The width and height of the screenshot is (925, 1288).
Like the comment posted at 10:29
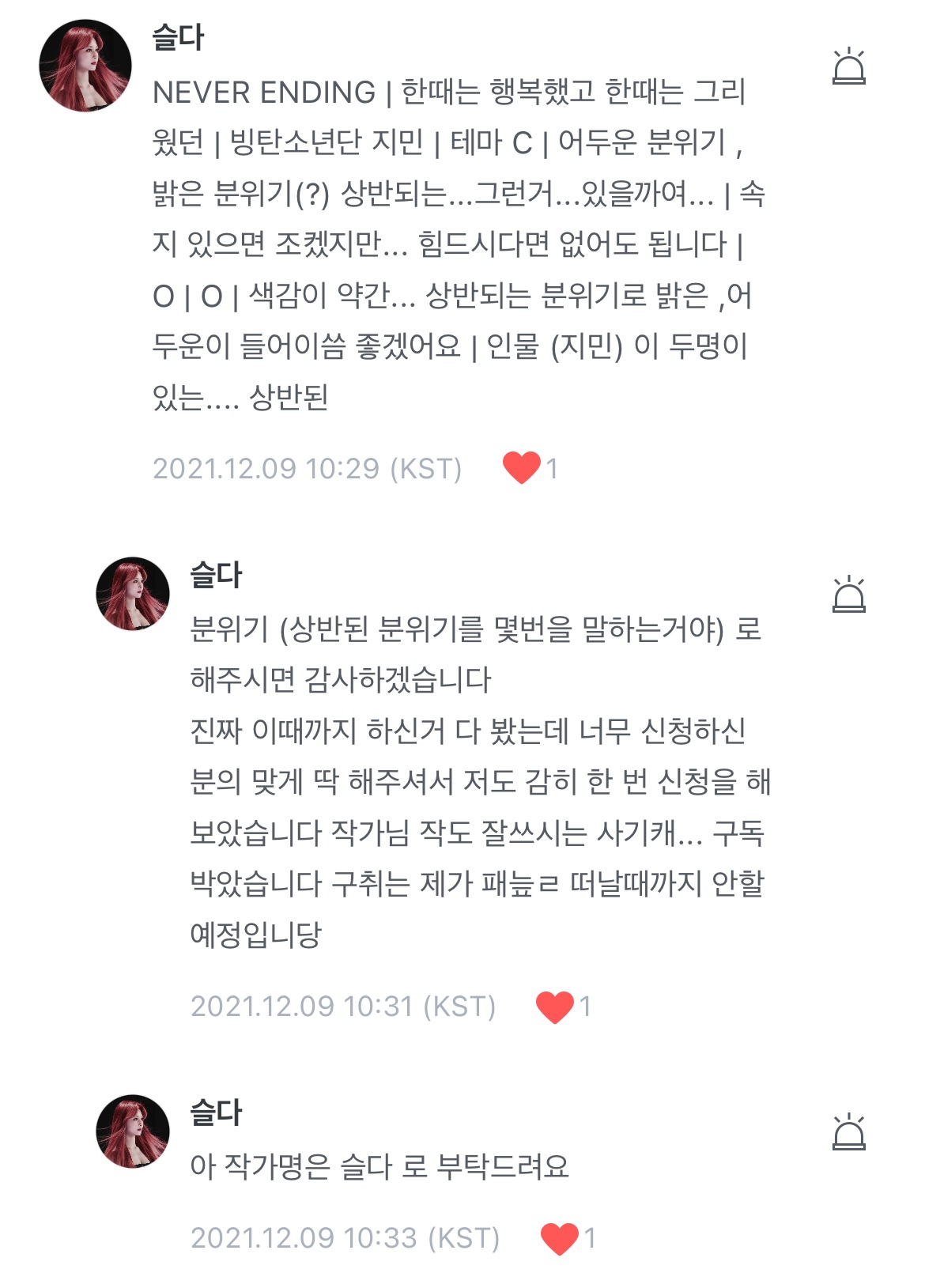click(522, 468)
